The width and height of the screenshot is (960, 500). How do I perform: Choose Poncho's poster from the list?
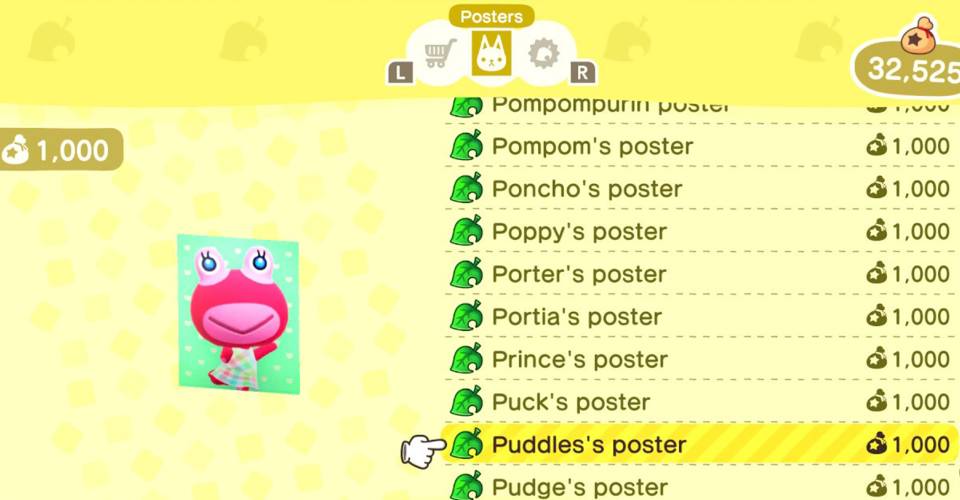[698, 189]
